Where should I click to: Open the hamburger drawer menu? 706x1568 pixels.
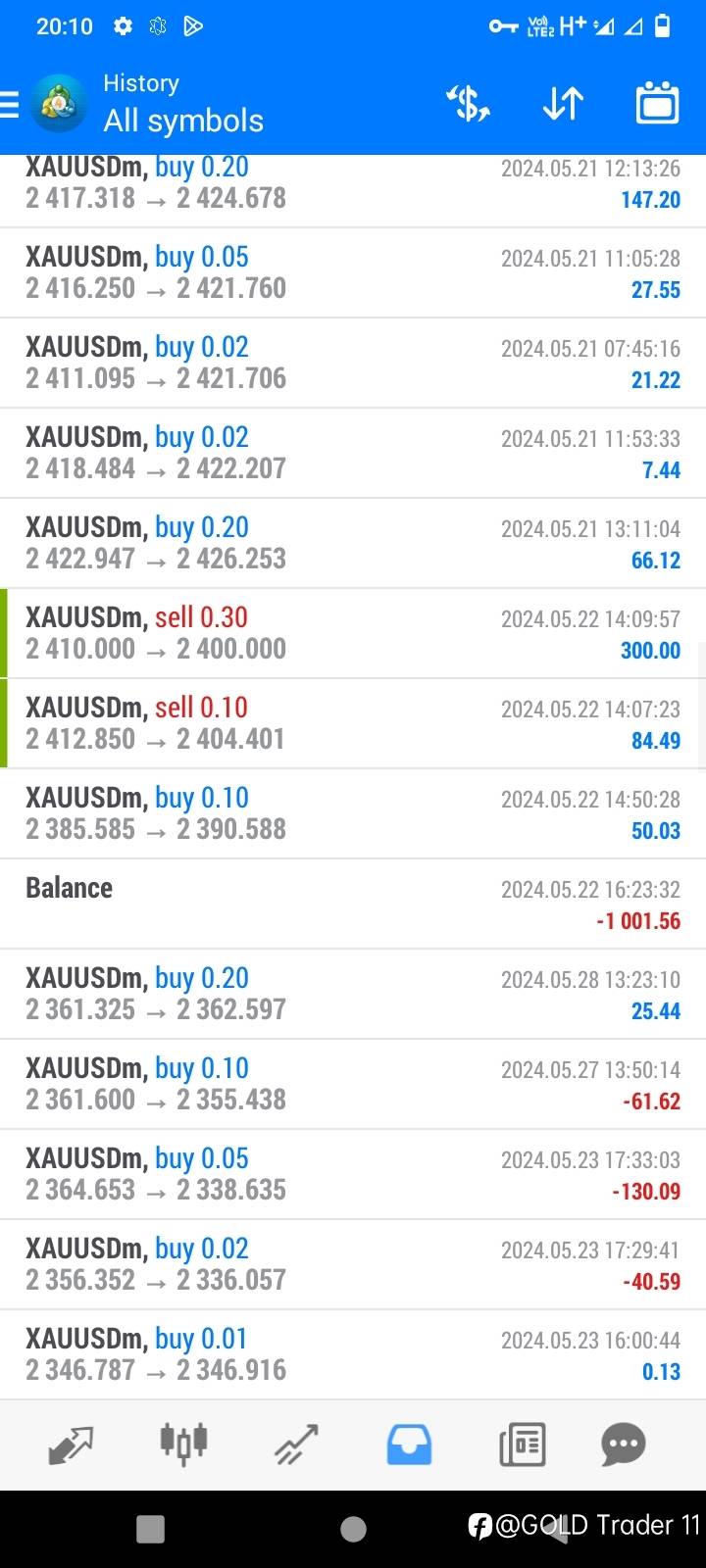click(x=9, y=104)
